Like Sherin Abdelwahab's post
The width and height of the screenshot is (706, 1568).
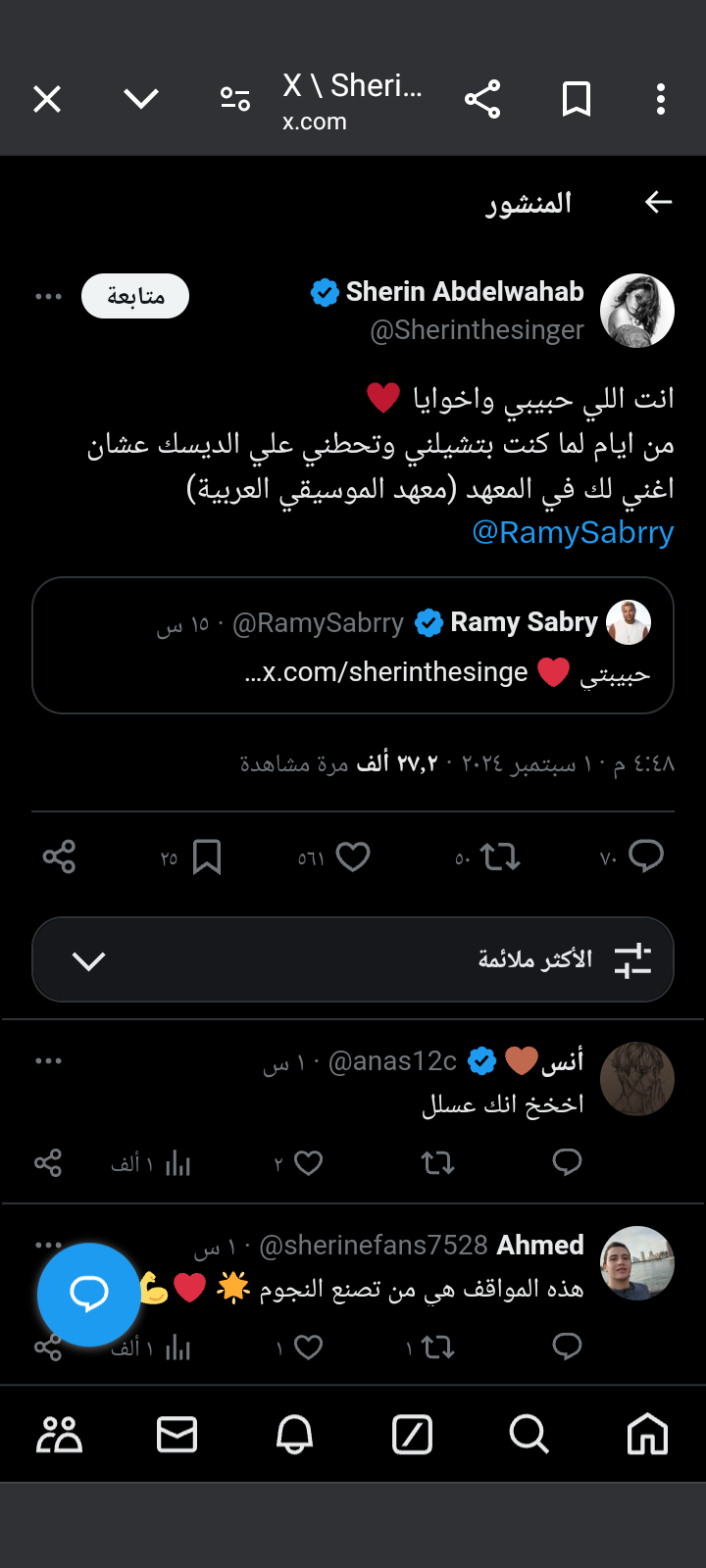[x=352, y=857]
